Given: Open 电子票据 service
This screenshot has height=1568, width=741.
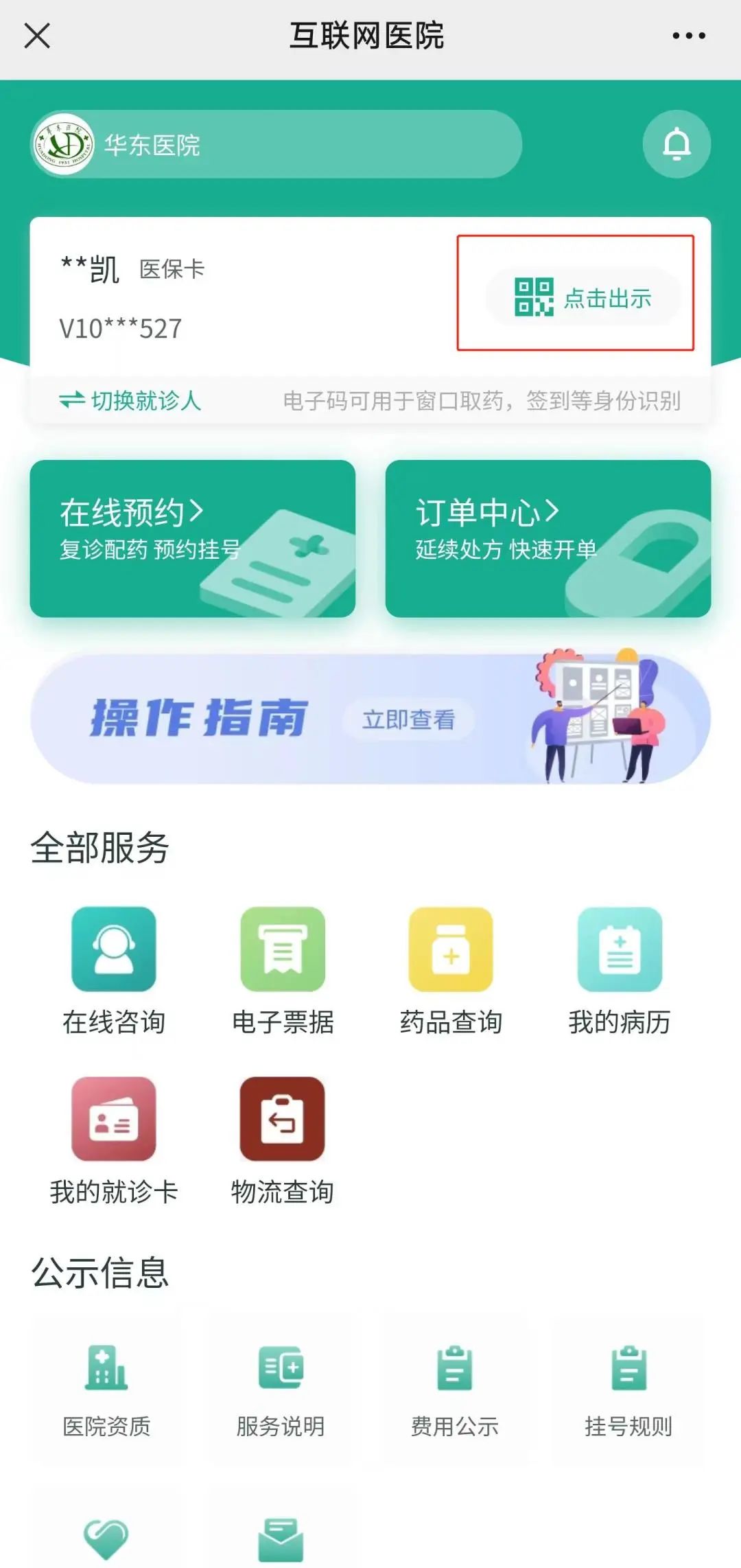Looking at the screenshot, I should click(283, 969).
